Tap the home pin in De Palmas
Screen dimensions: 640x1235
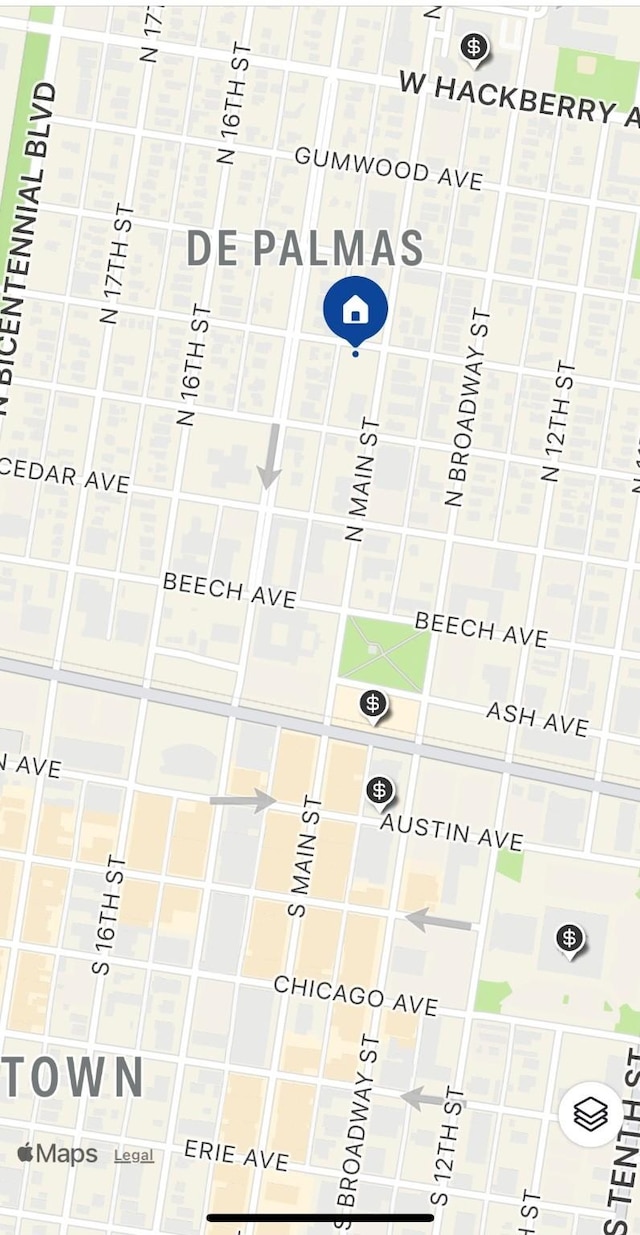tap(355, 310)
